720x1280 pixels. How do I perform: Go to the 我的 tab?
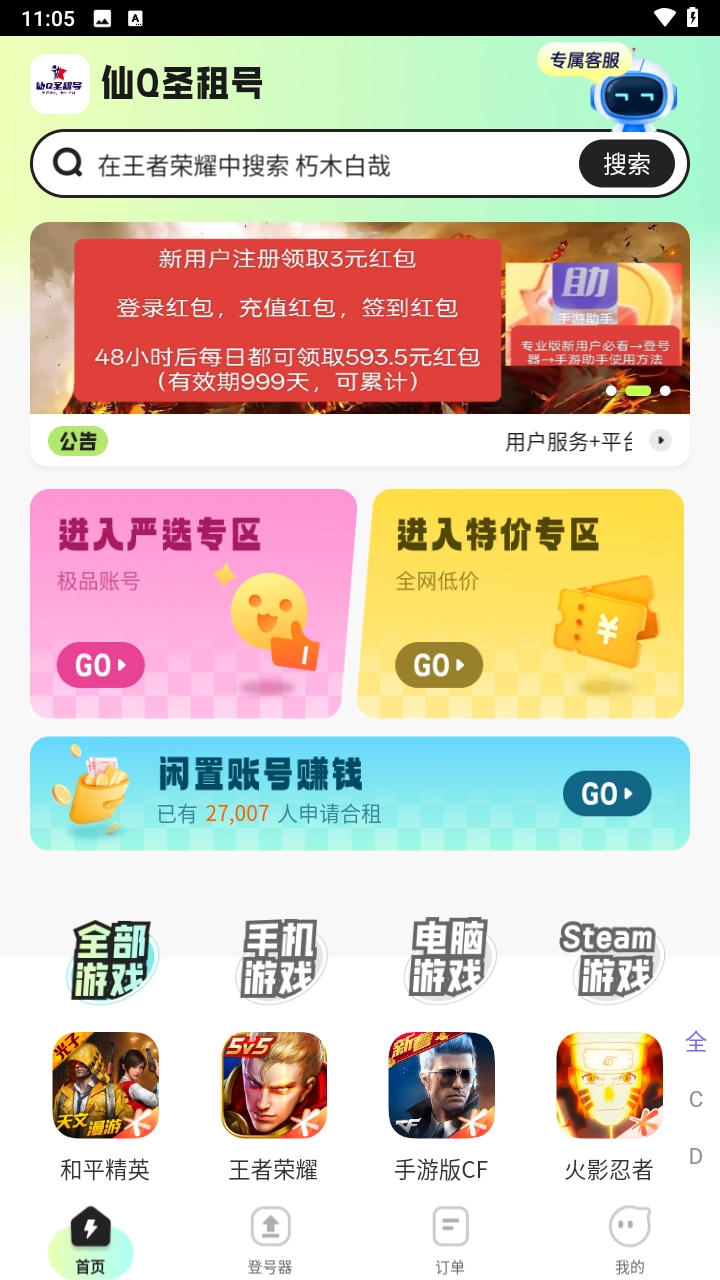[x=630, y=1240]
